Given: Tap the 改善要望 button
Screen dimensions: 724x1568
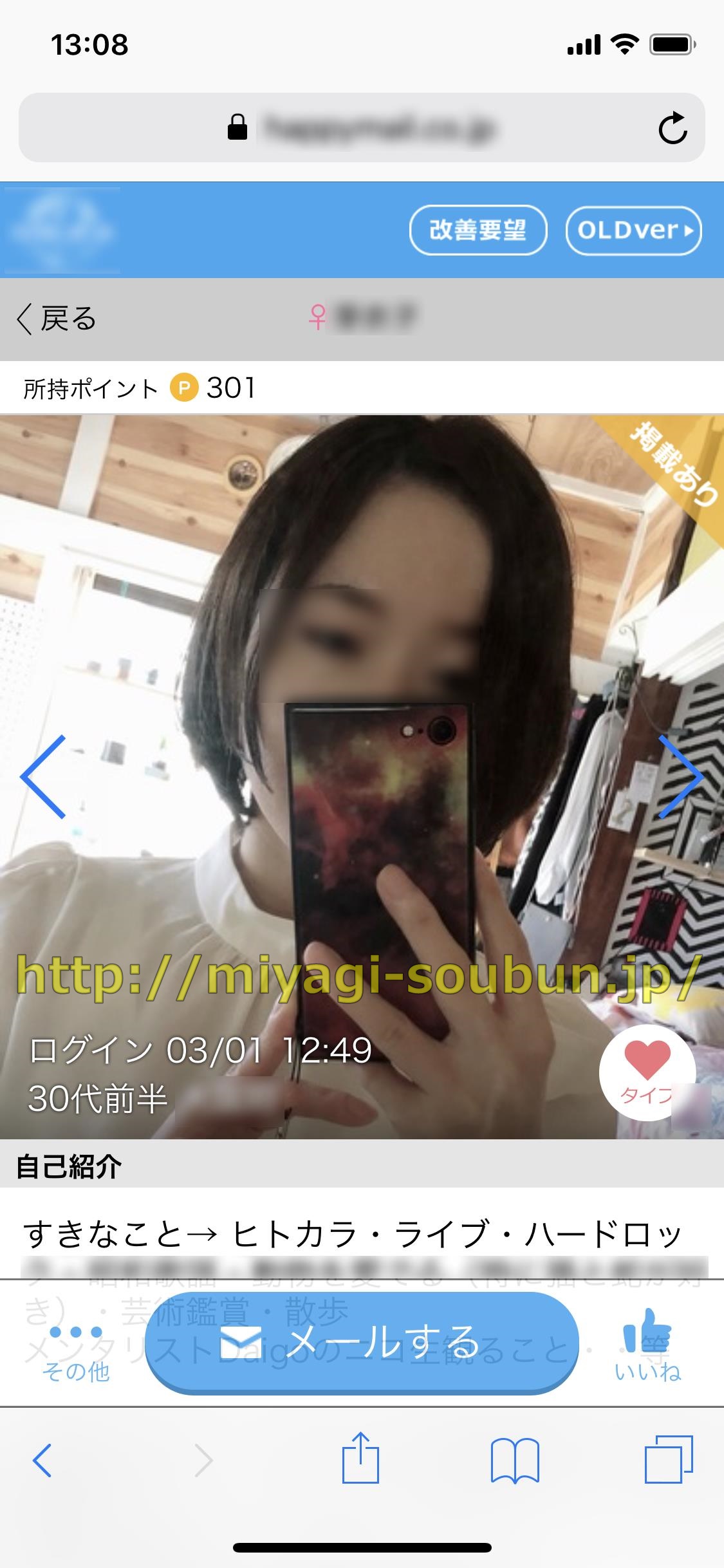Looking at the screenshot, I should tap(478, 230).
